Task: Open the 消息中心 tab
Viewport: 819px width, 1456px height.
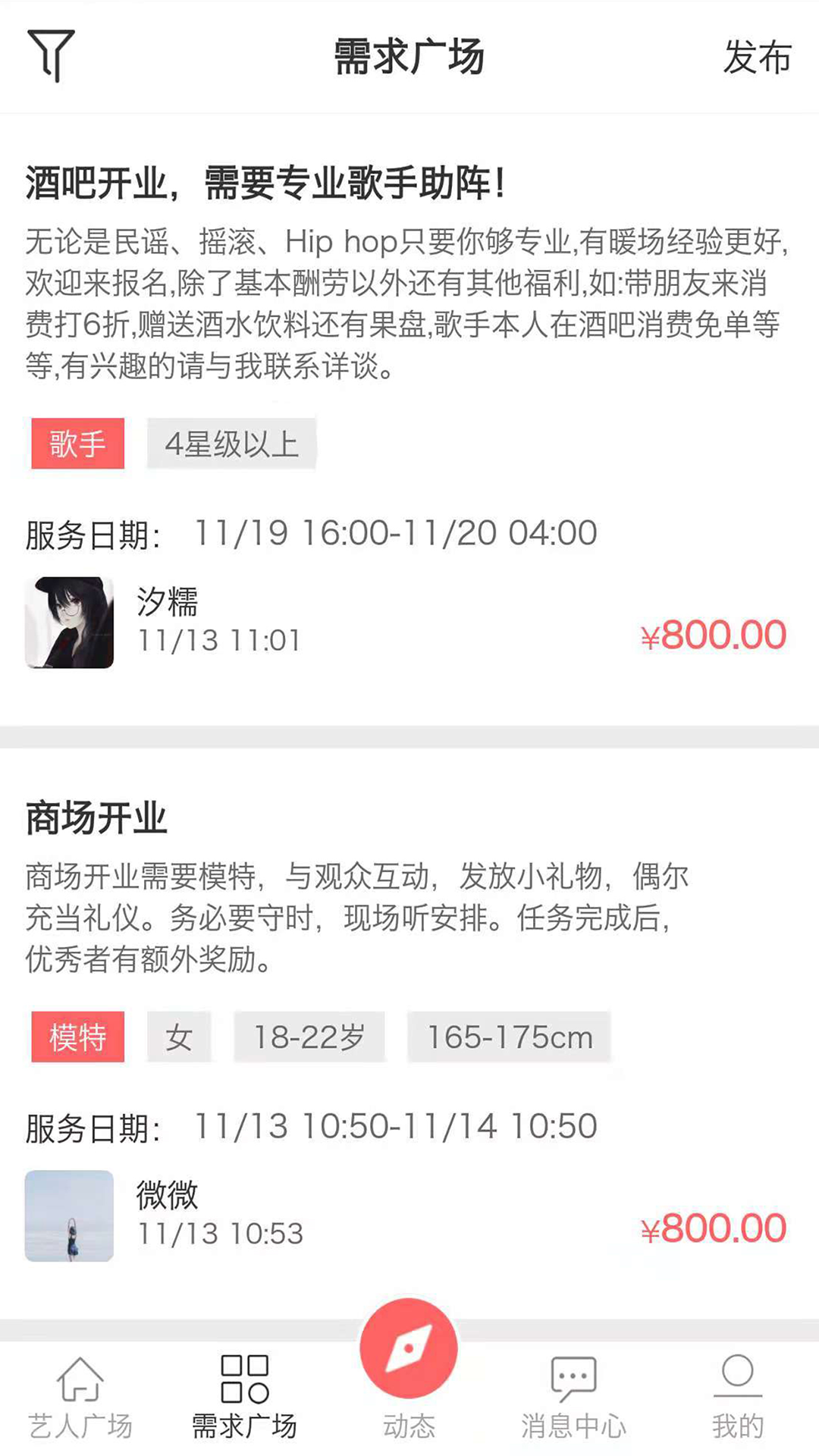Action: tap(573, 1398)
